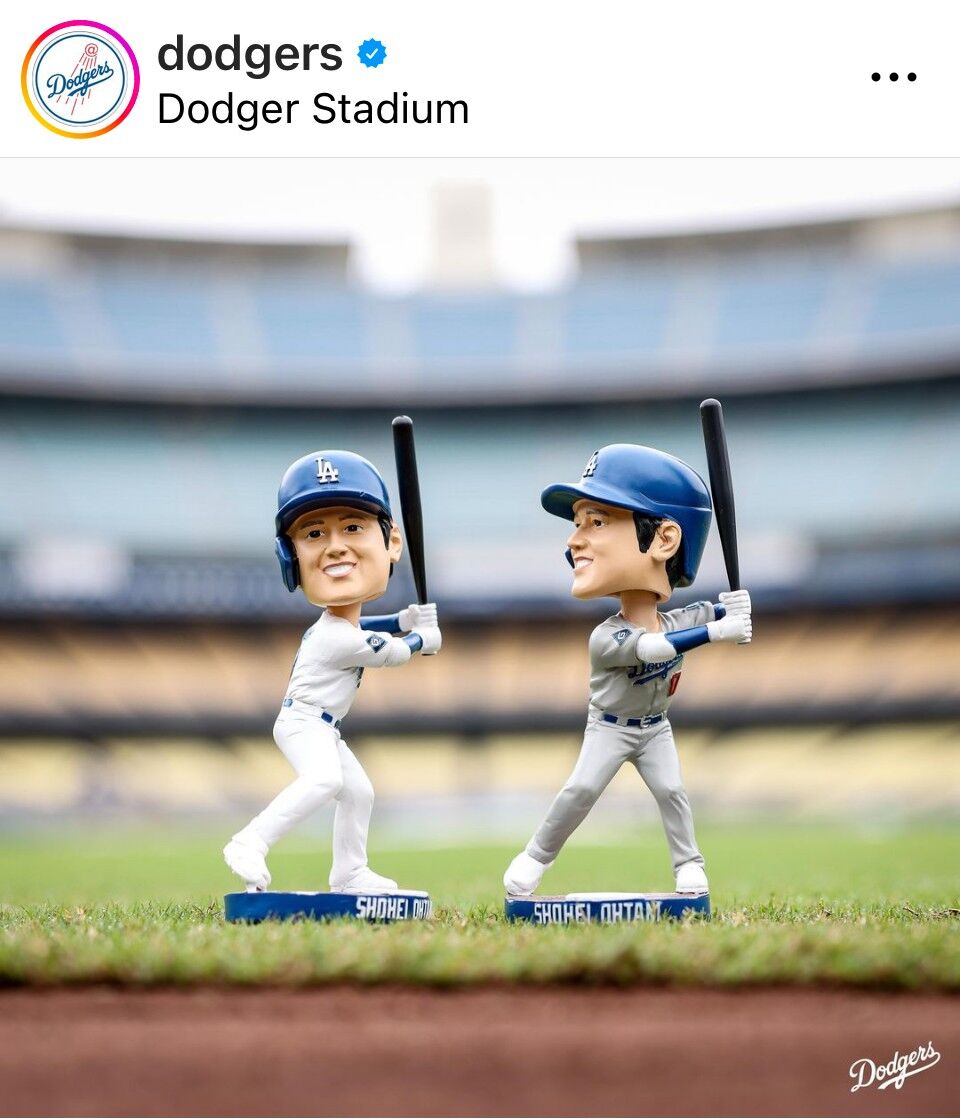Image resolution: width=960 pixels, height=1119 pixels.
Task: Click the SHOHEI OHTANI base nameplate
Action: pos(395,905)
